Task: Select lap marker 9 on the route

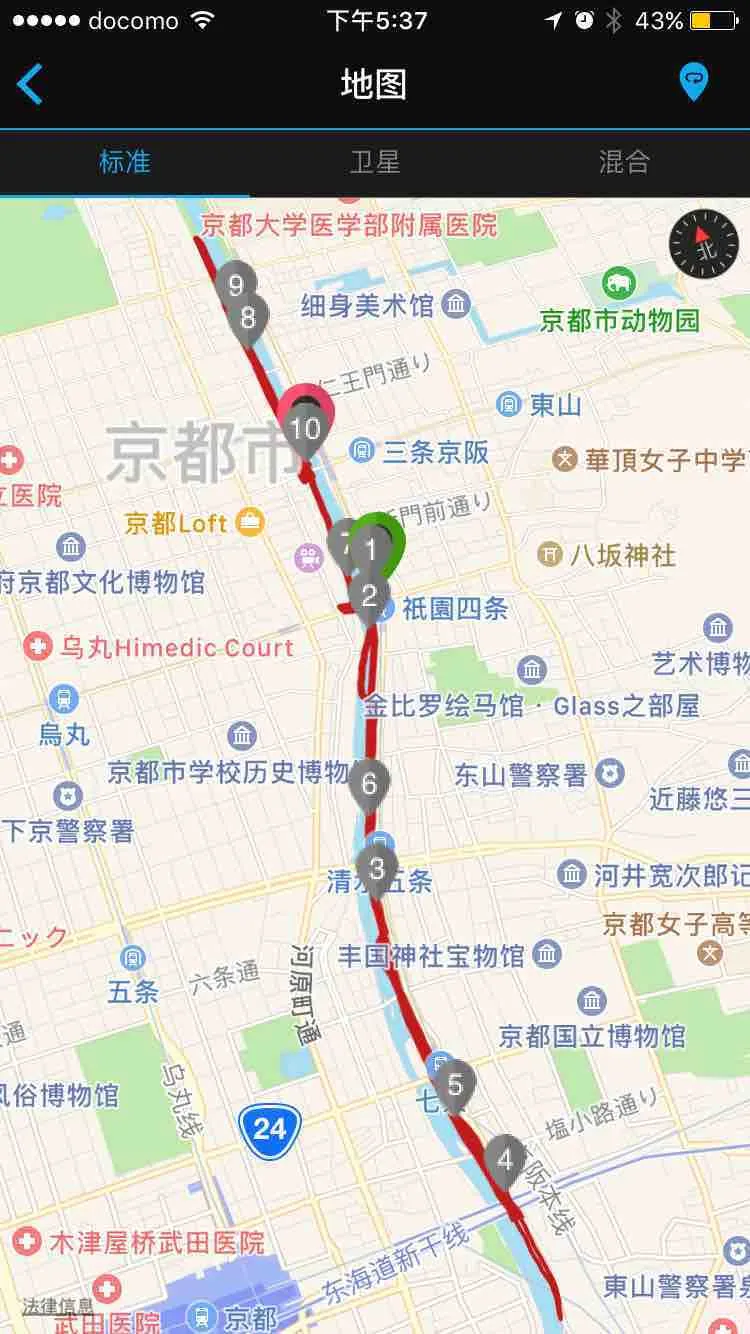Action: (235, 283)
